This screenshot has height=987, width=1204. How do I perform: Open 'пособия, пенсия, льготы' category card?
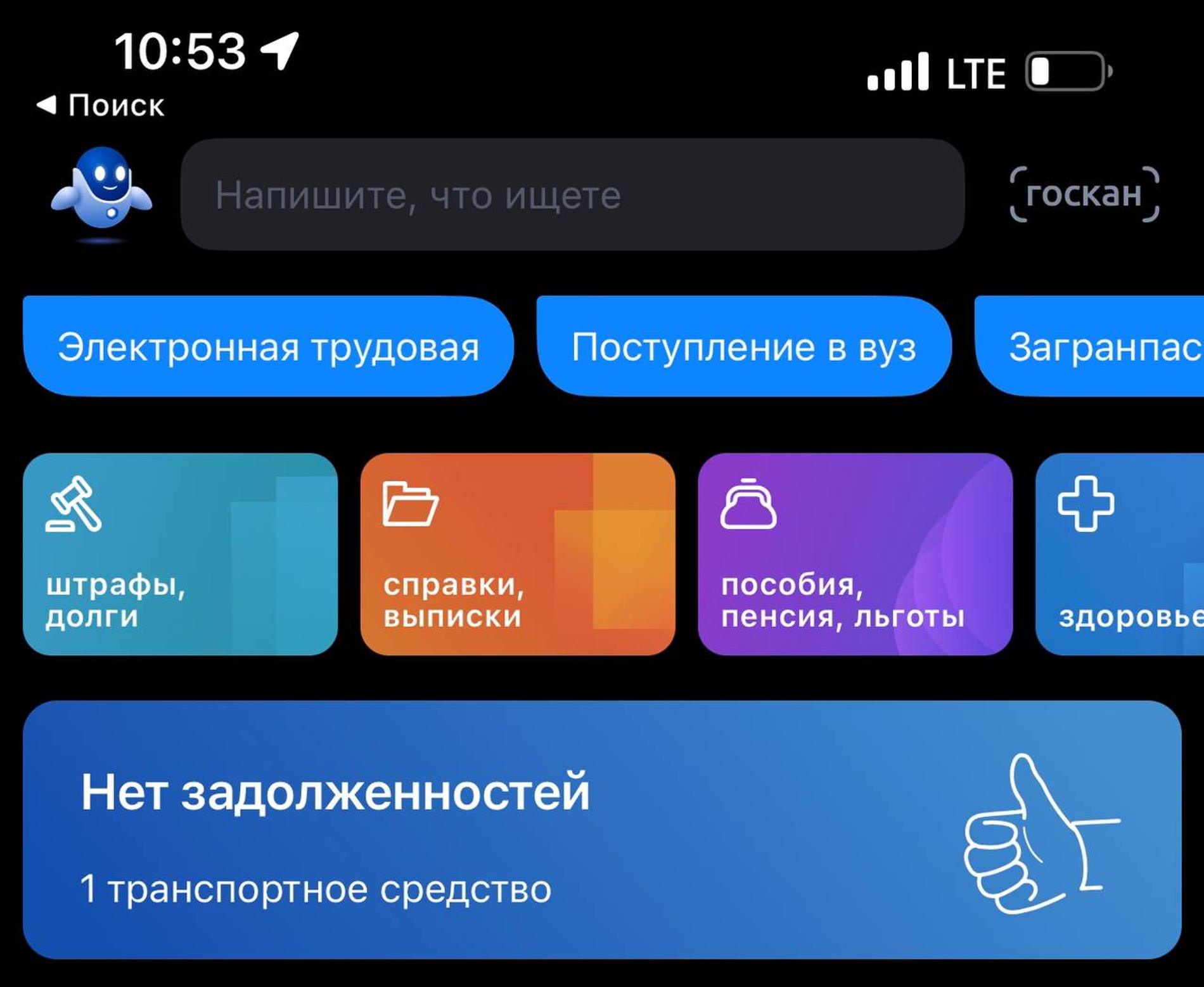point(854,554)
